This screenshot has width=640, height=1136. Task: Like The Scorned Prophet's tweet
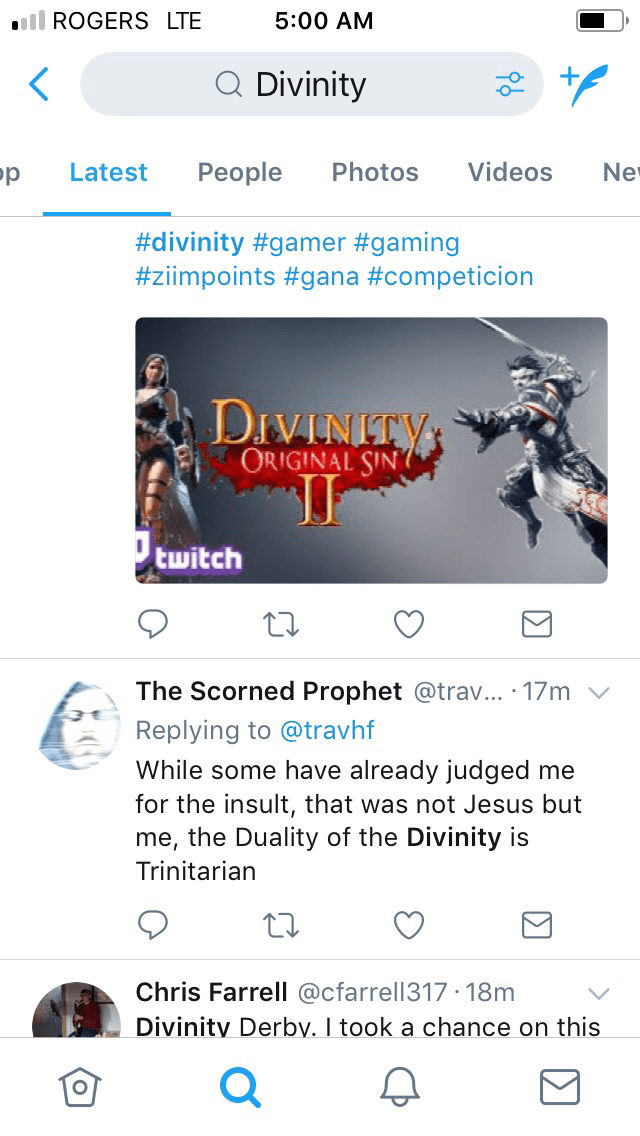(x=408, y=925)
